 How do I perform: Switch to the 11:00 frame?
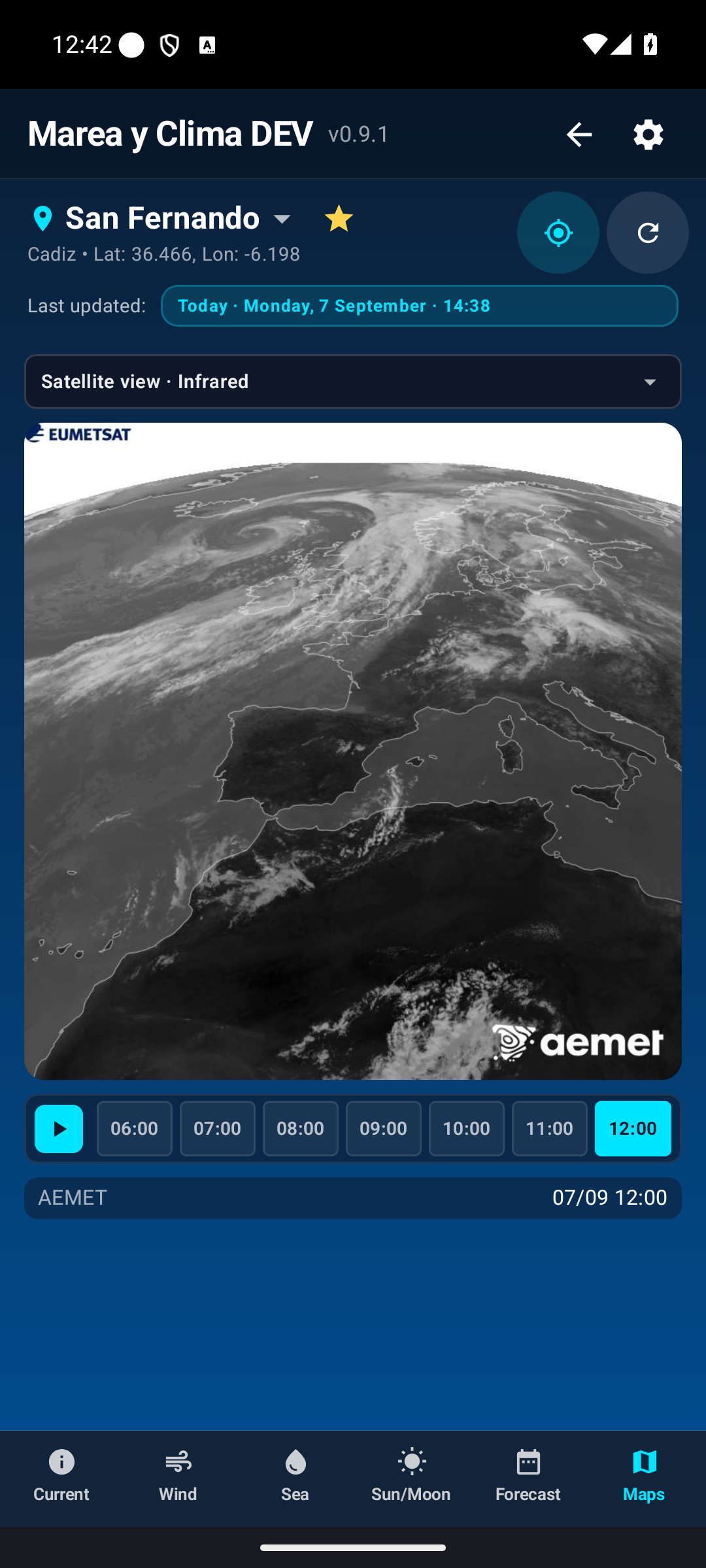(x=550, y=1129)
